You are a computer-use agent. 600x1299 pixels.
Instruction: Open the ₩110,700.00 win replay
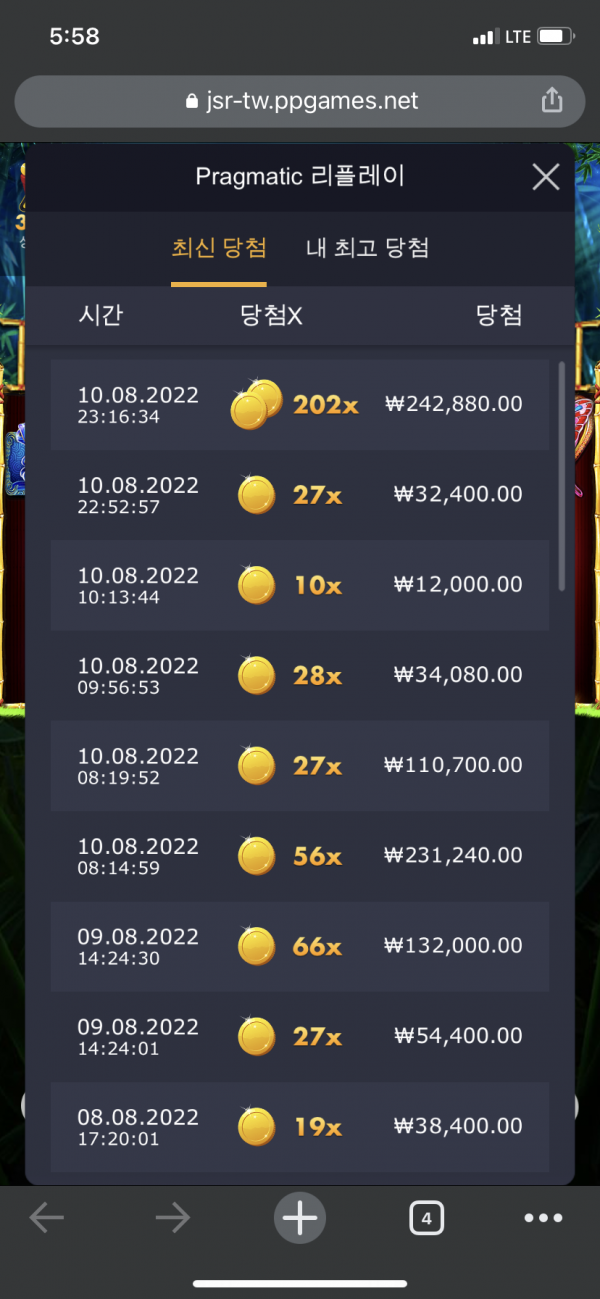tap(300, 766)
